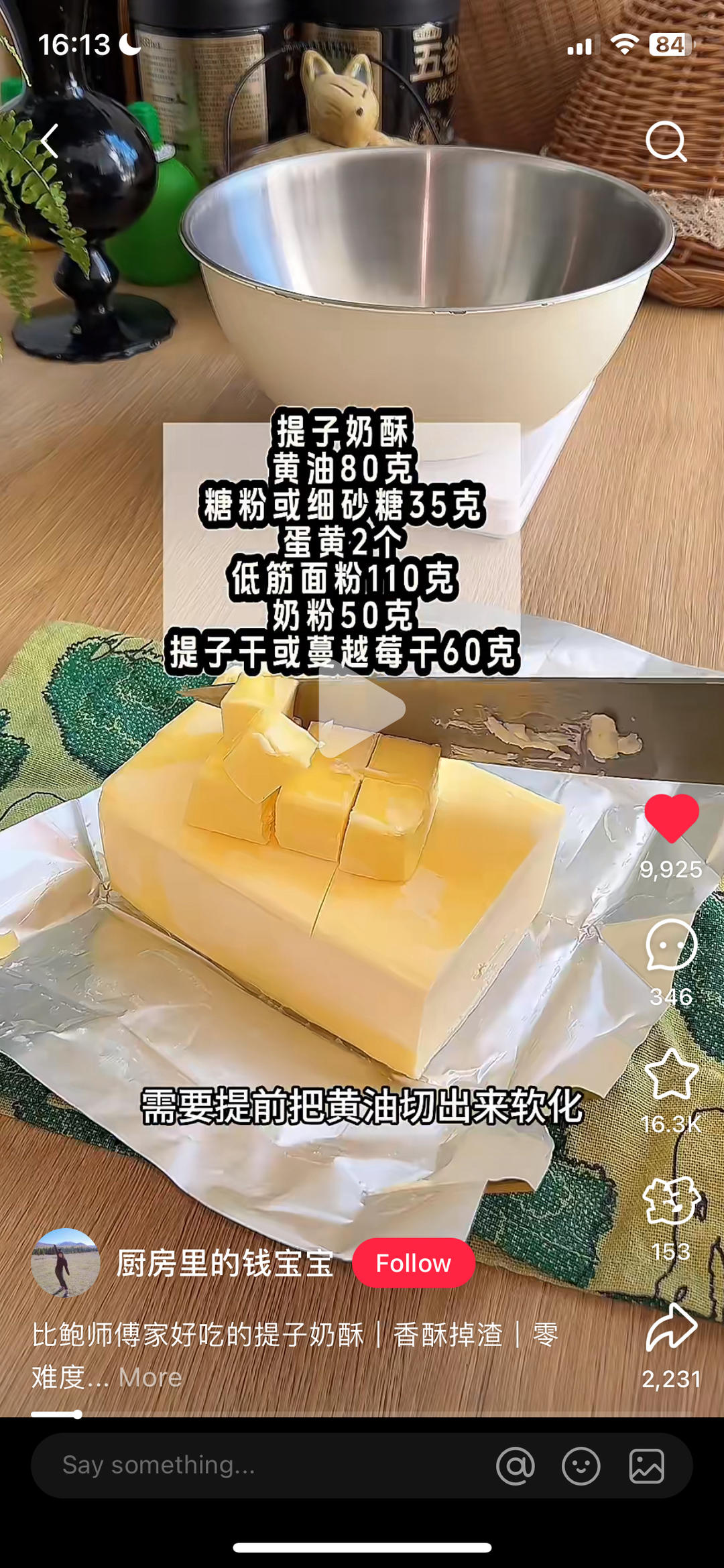Open the creator's profile picture
The image size is (724, 1568).
pos(66,1263)
